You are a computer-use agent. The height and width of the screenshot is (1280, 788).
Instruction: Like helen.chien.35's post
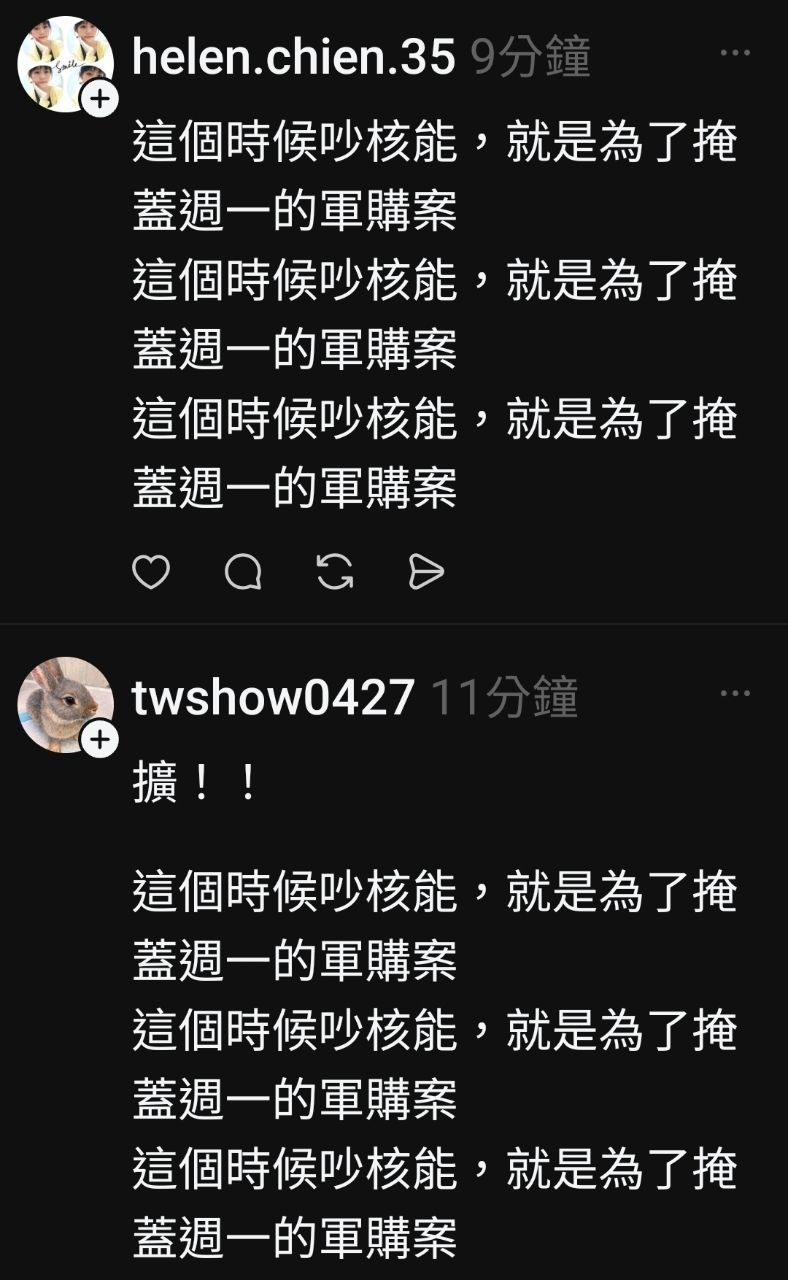click(151, 572)
